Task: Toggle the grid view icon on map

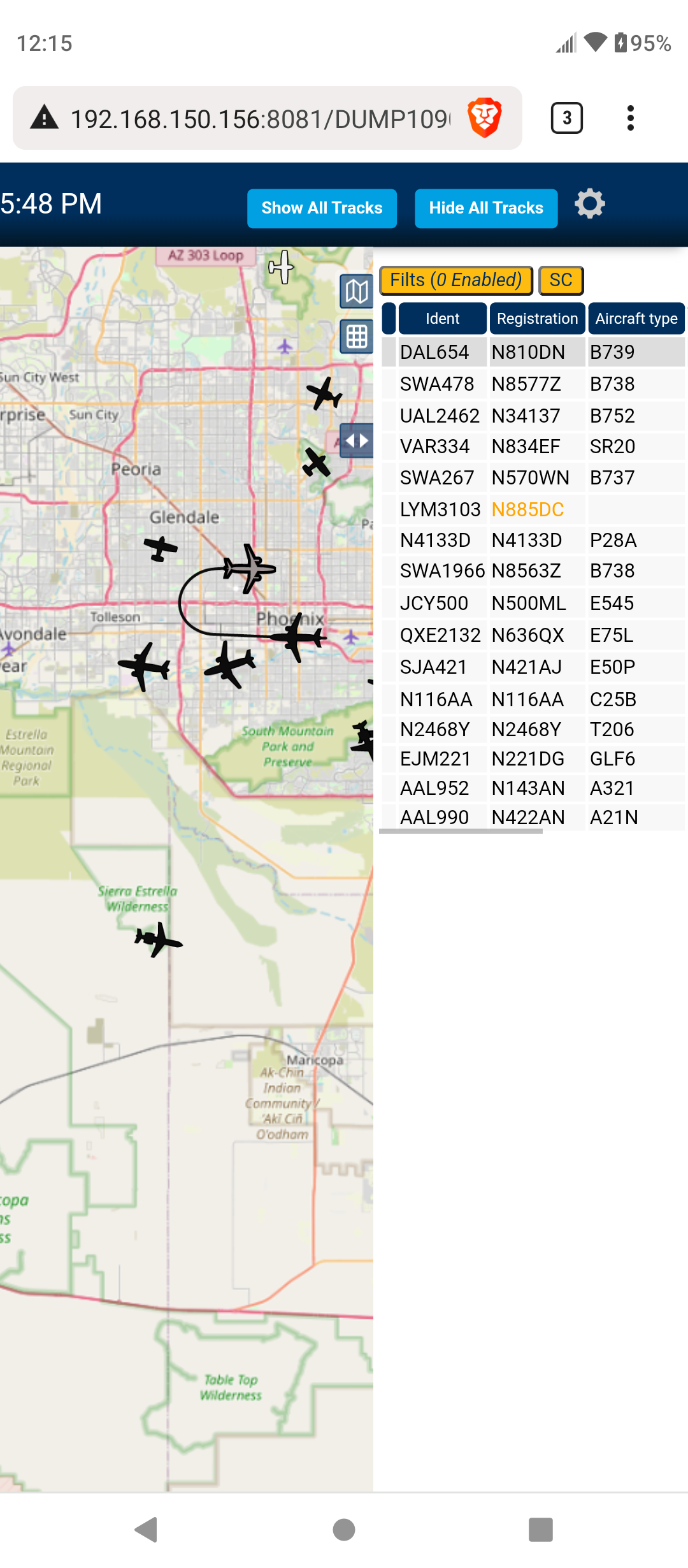Action: 356,336
